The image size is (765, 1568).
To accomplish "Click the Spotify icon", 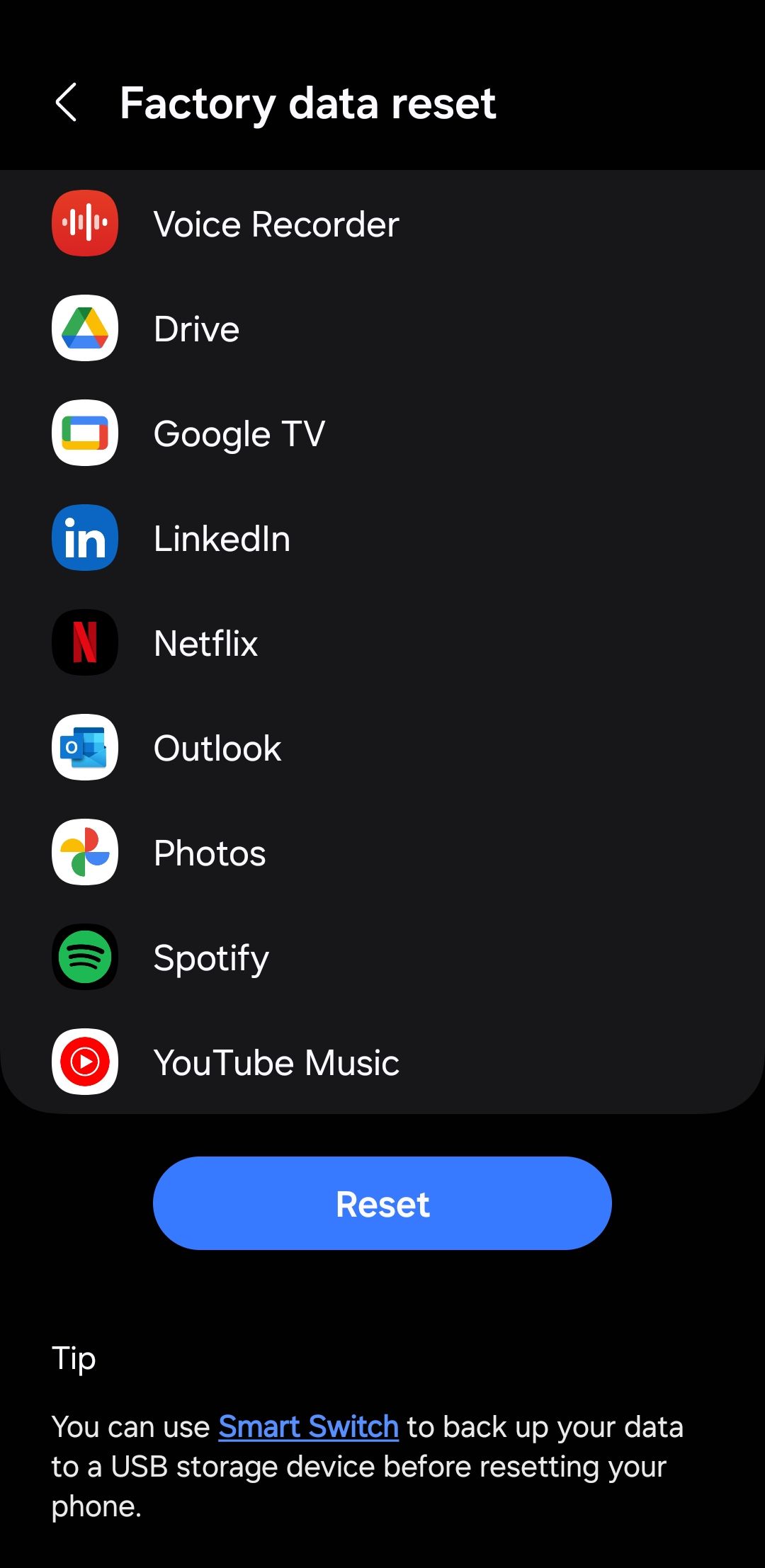I will [x=84, y=957].
